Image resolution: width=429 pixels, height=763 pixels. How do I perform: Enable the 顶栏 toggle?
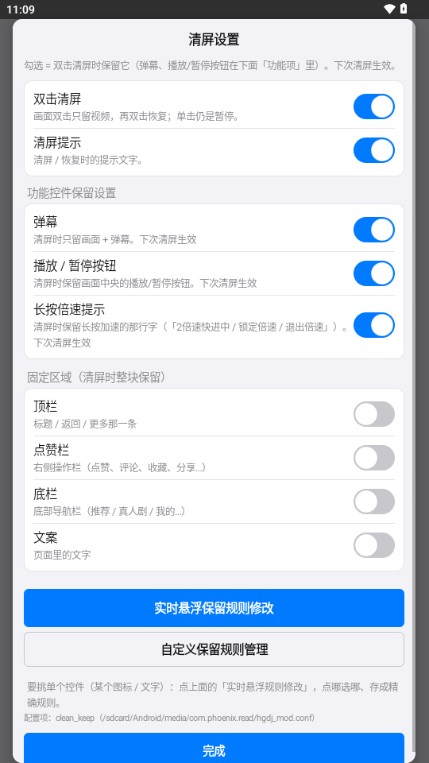click(x=374, y=414)
